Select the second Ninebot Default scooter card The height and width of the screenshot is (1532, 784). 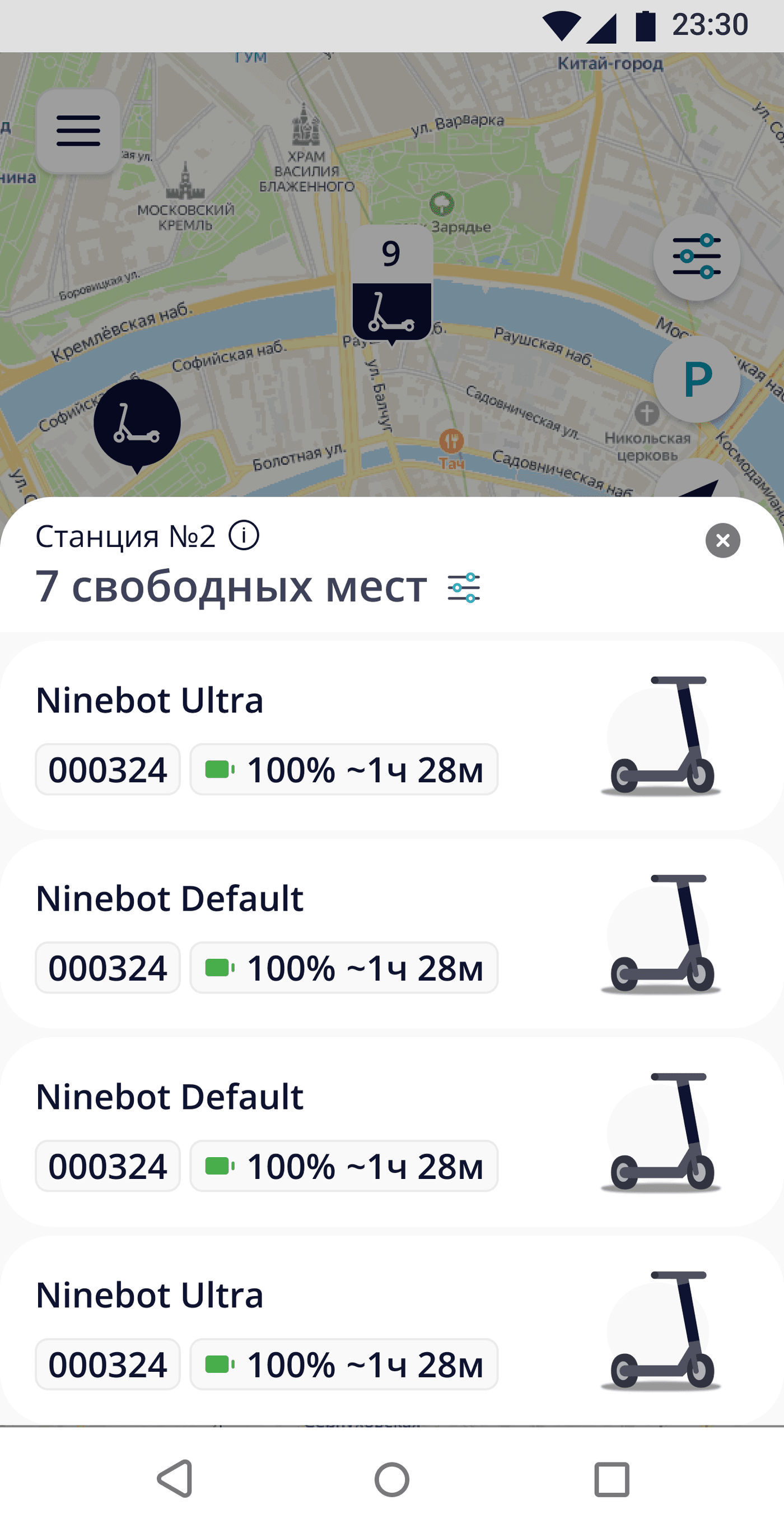[391, 1132]
